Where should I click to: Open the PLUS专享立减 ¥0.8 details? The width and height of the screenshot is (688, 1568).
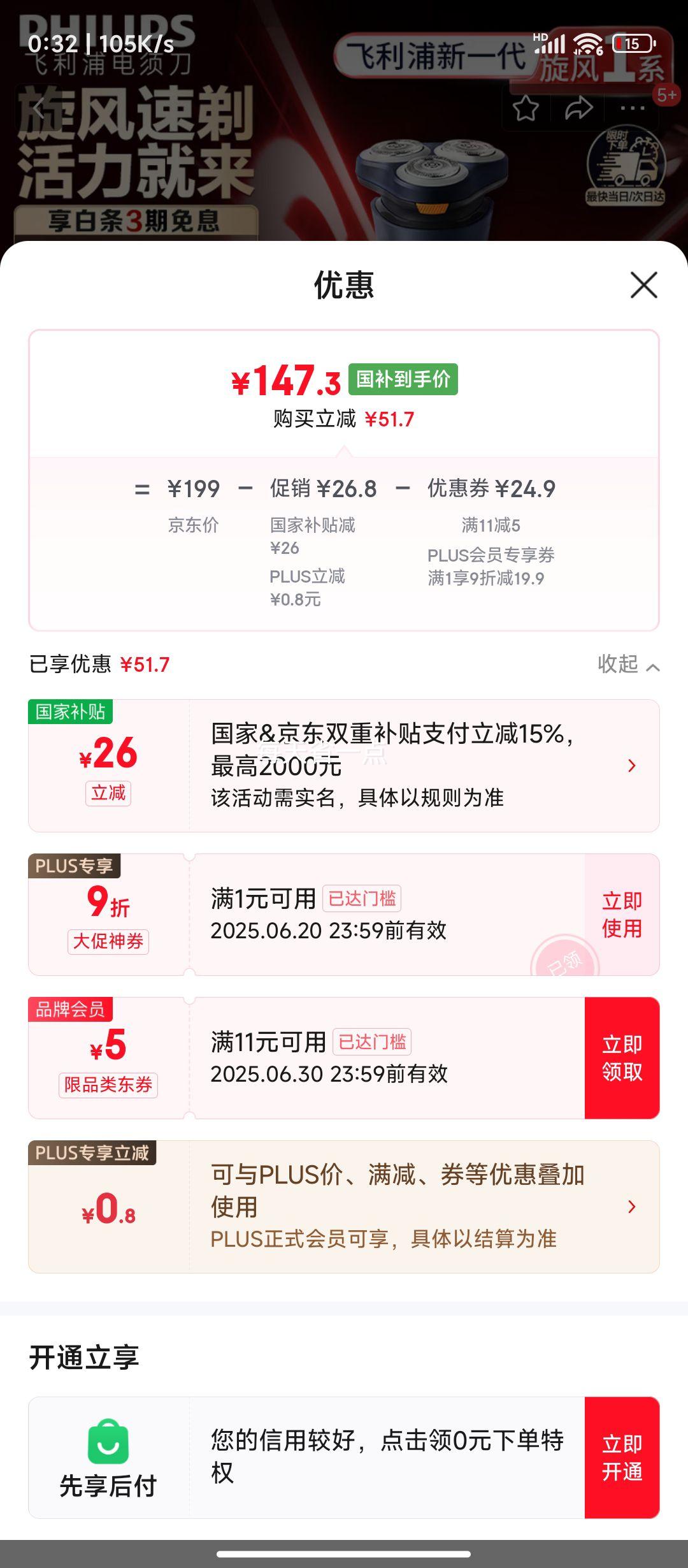(x=631, y=1207)
